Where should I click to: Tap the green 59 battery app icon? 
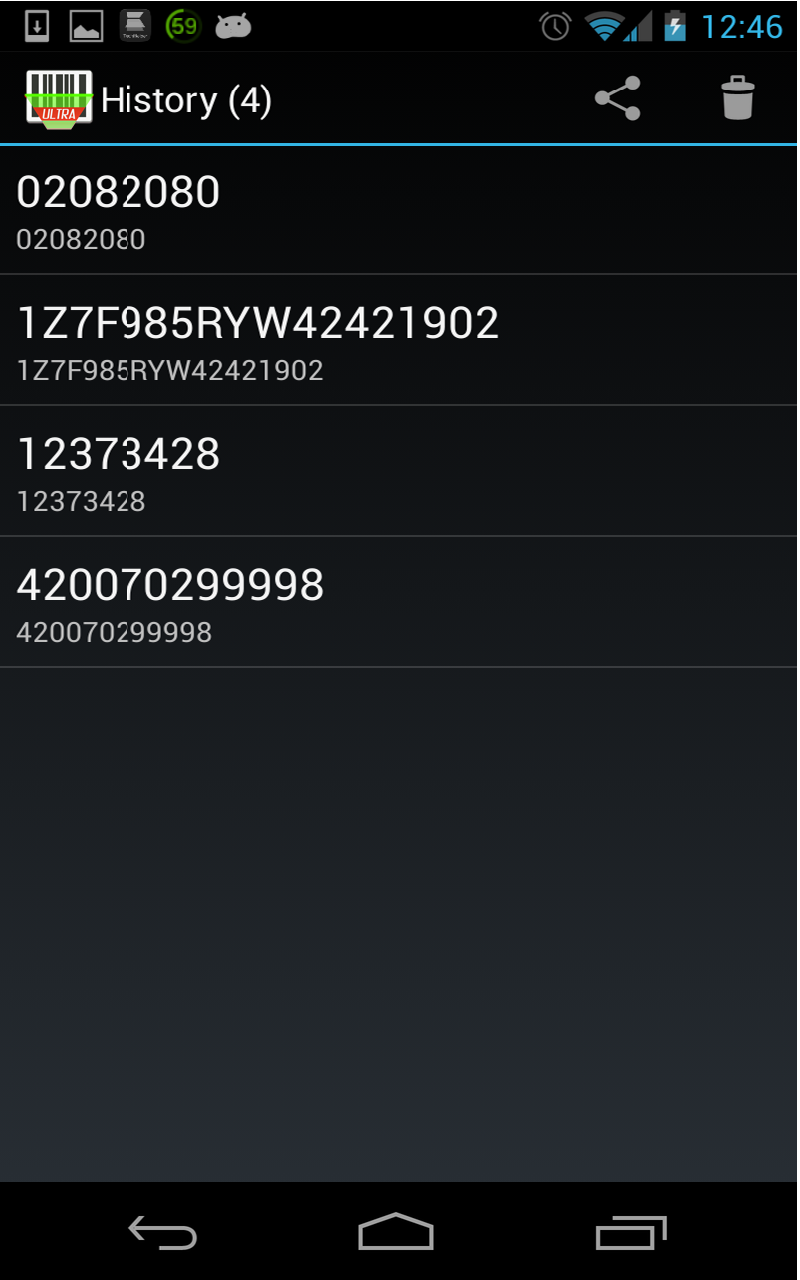tap(183, 25)
